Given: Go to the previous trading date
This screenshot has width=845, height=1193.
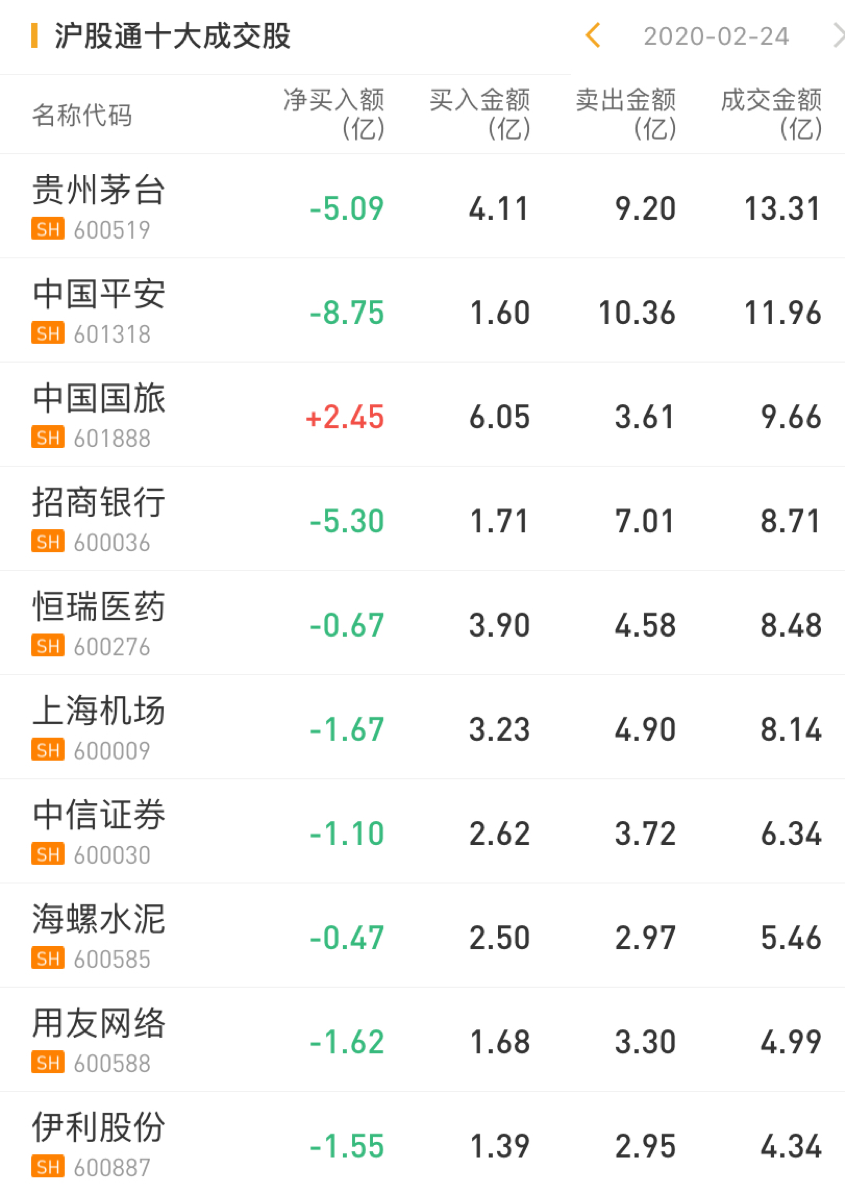Looking at the screenshot, I should (x=593, y=36).
